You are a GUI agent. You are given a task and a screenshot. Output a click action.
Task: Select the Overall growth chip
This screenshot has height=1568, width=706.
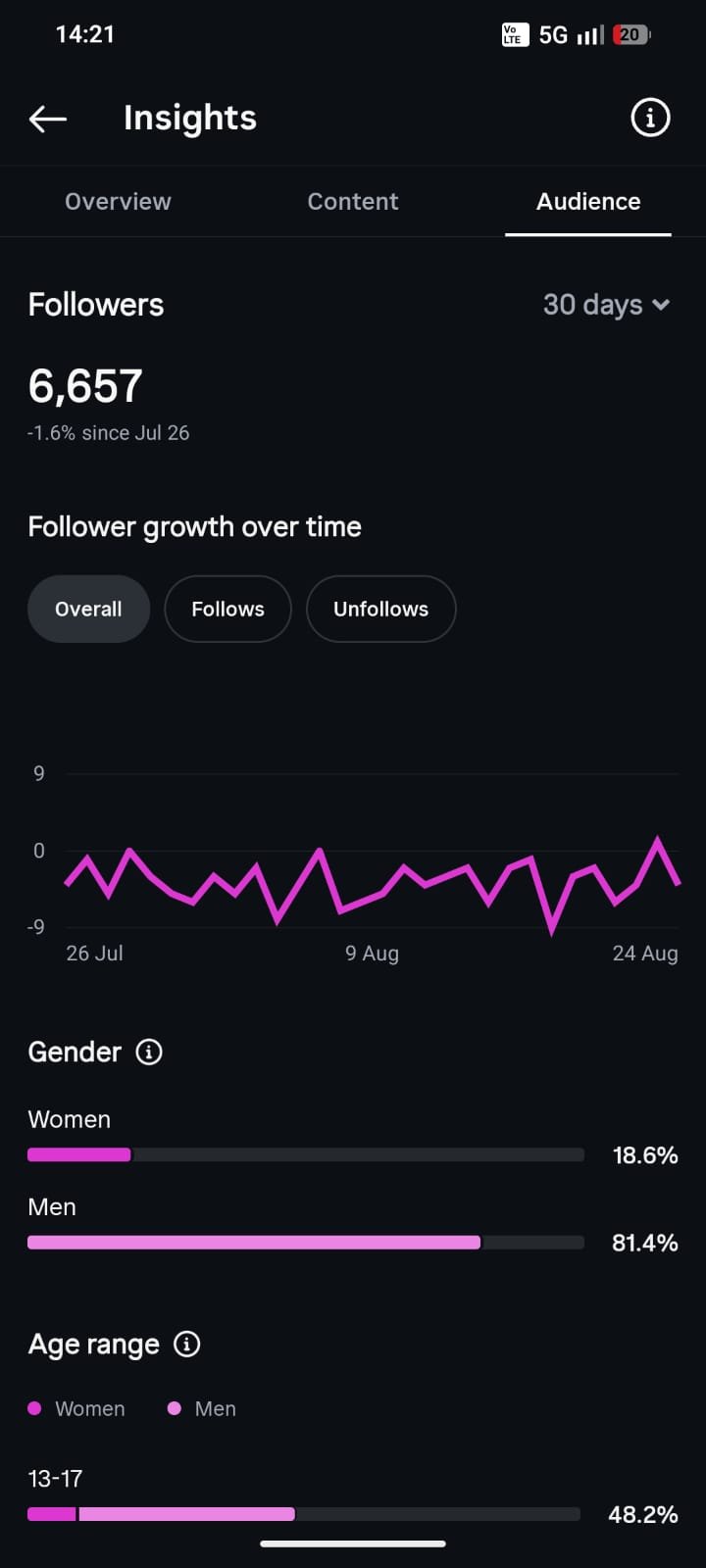pyautogui.click(x=88, y=609)
